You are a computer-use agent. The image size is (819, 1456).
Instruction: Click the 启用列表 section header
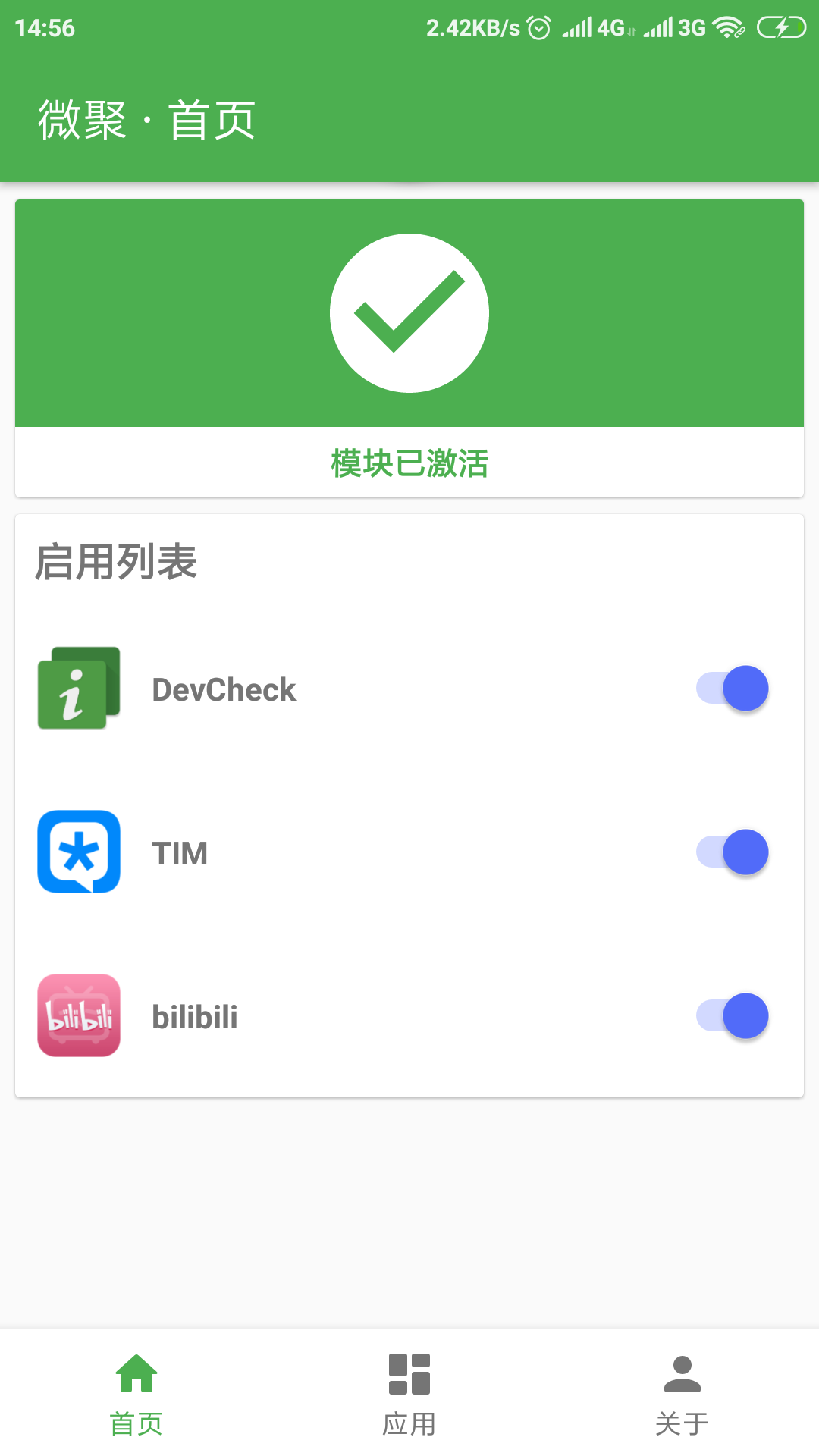tap(117, 563)
